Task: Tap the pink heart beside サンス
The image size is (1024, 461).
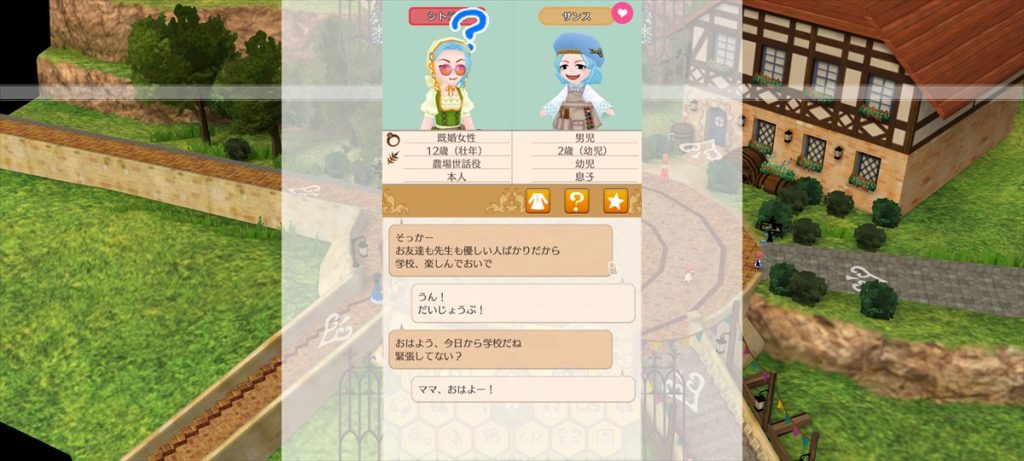Action: pyautogui.click(x=623, y=15)
